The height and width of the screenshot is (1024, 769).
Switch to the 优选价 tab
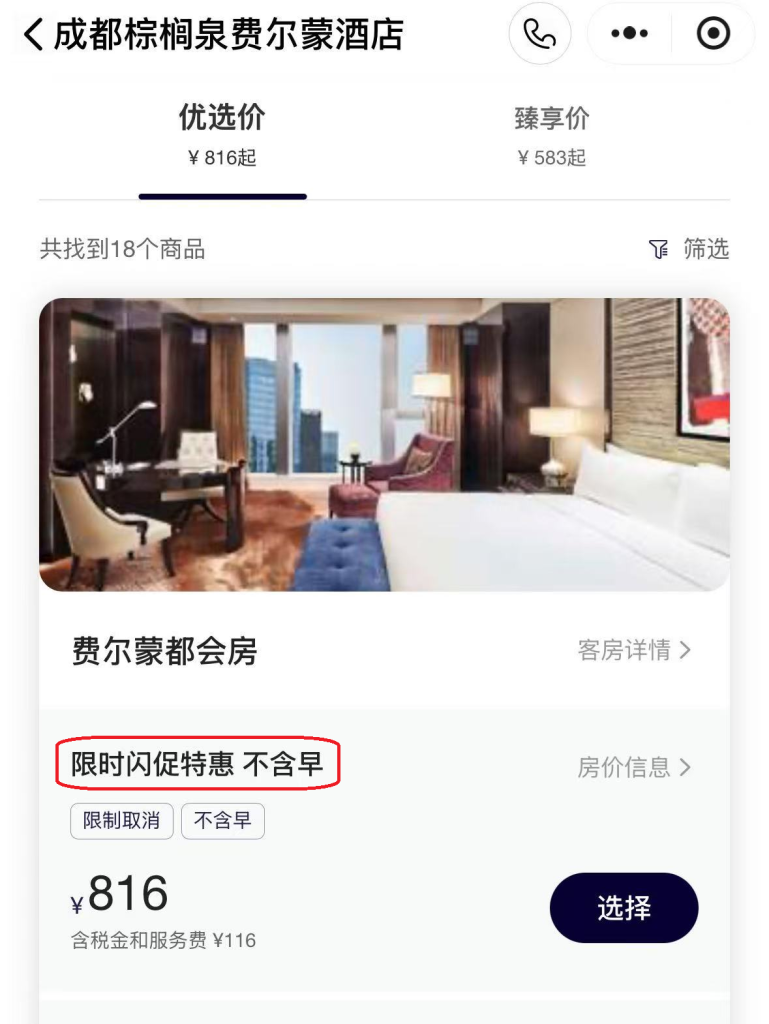pos(222,134)
